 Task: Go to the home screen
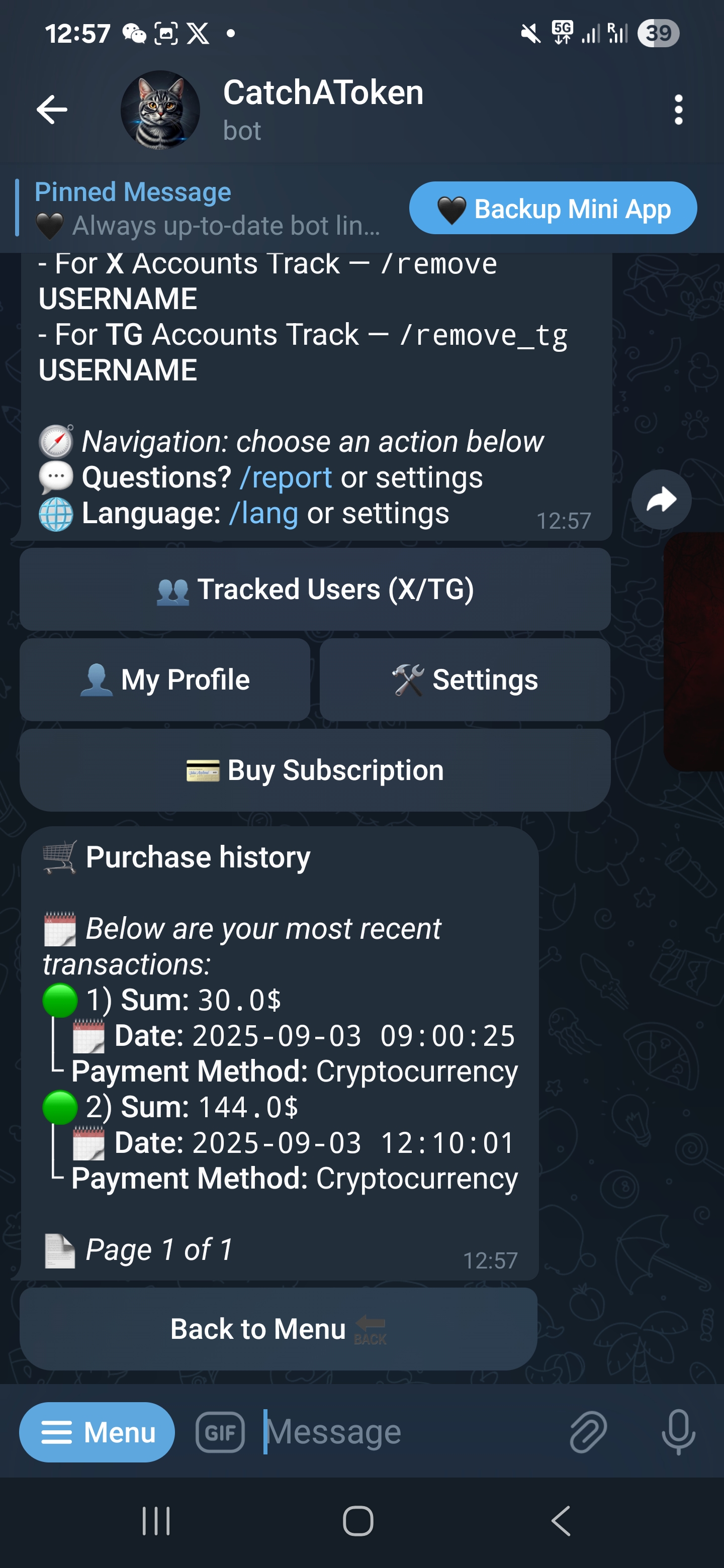(x=358, y=1521)
